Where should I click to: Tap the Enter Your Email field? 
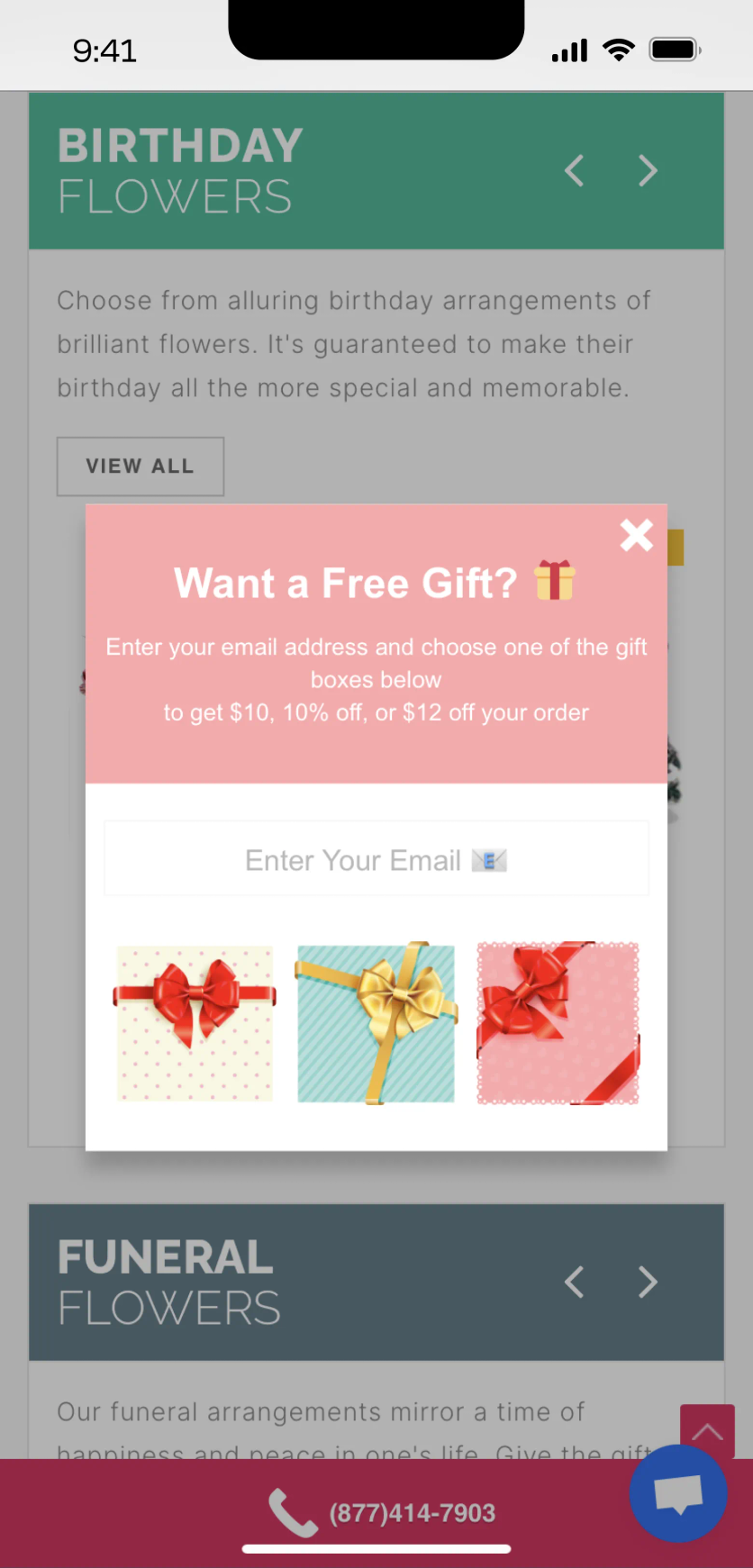[376, 859]
